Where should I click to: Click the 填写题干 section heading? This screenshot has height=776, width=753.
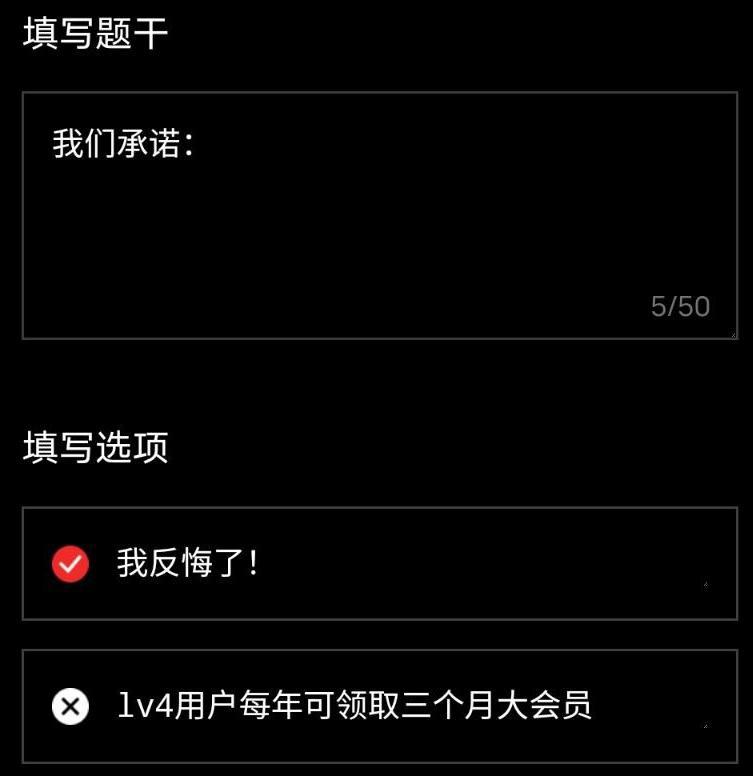click(95, 33)
